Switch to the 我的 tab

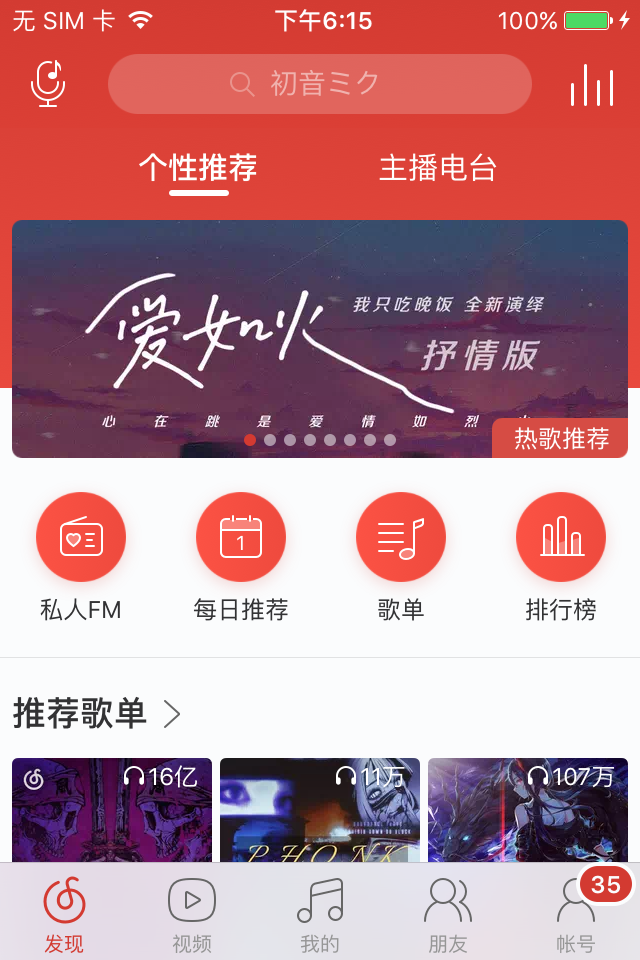point(320,914)
